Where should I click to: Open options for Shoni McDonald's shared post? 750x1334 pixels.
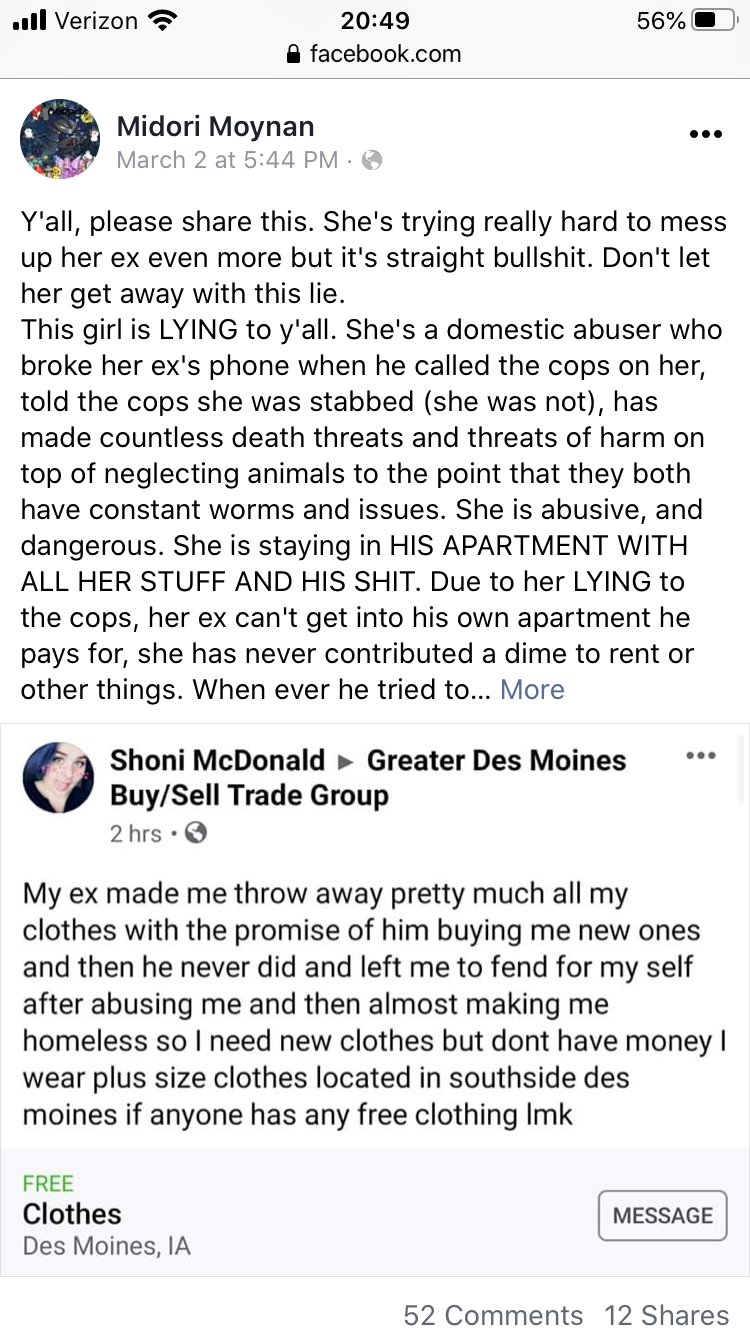[701, 755]
